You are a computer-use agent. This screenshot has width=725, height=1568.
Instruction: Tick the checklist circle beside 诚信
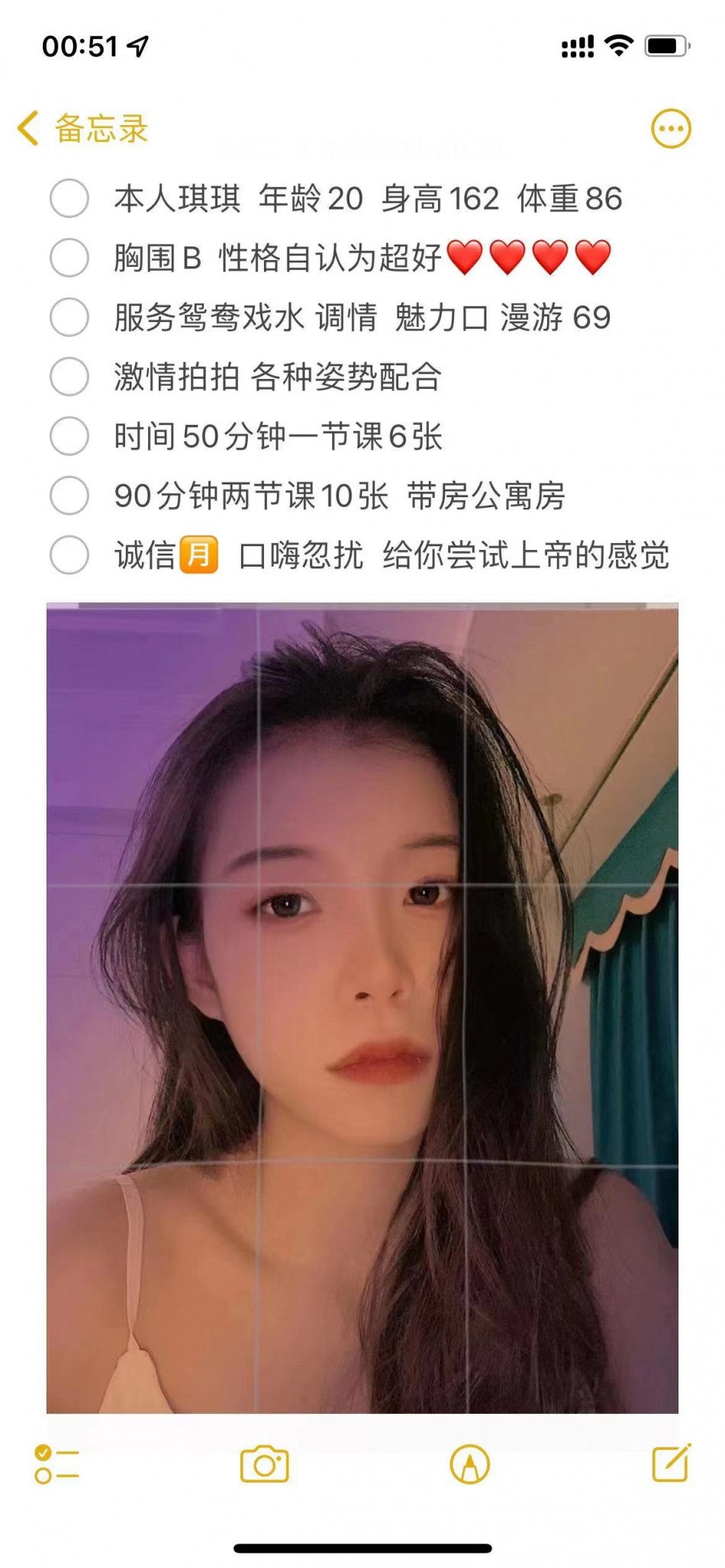click(69, 555)
